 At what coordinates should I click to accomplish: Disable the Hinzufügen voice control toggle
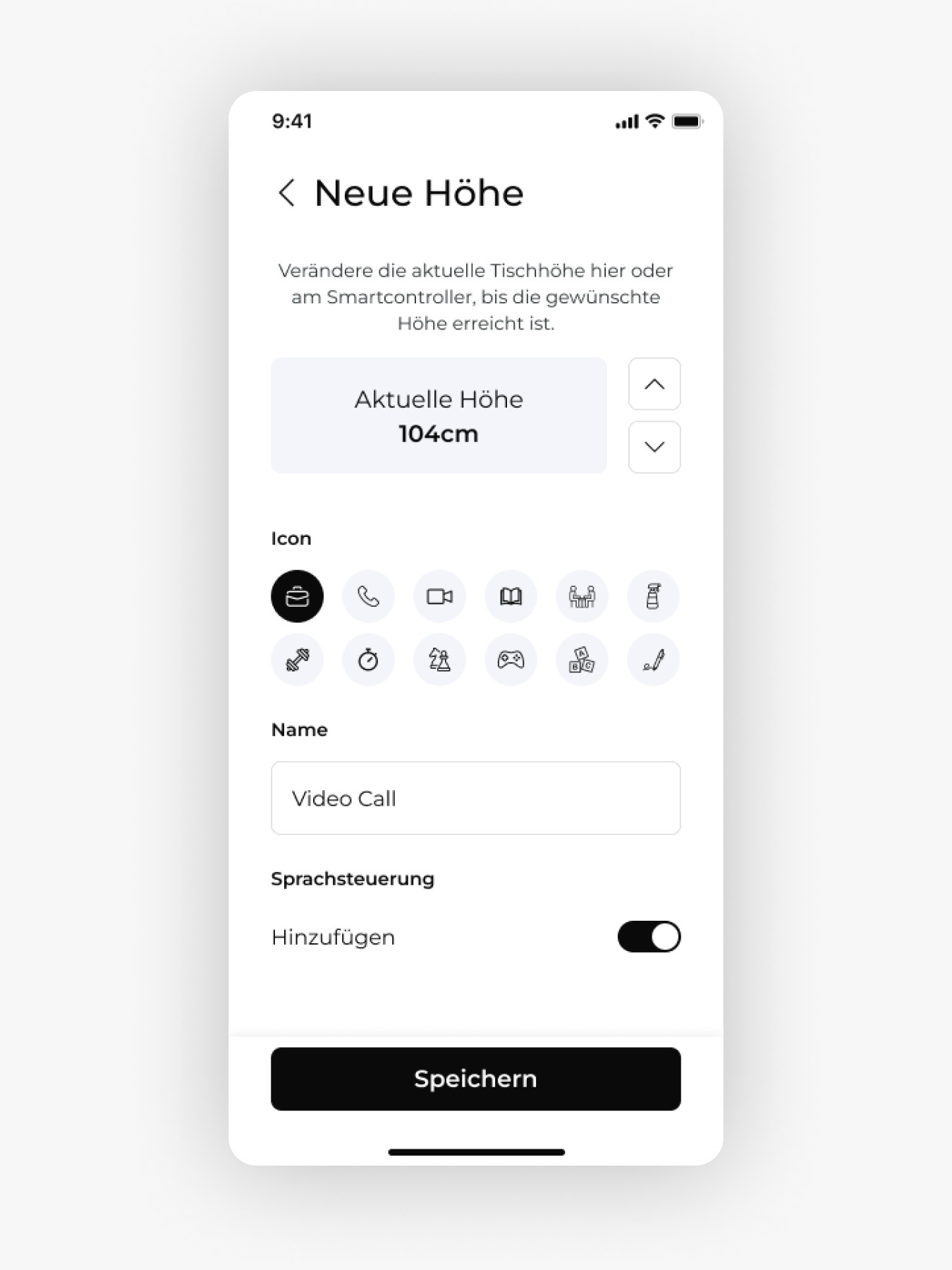pyautogui.click(x=649, y=936)
